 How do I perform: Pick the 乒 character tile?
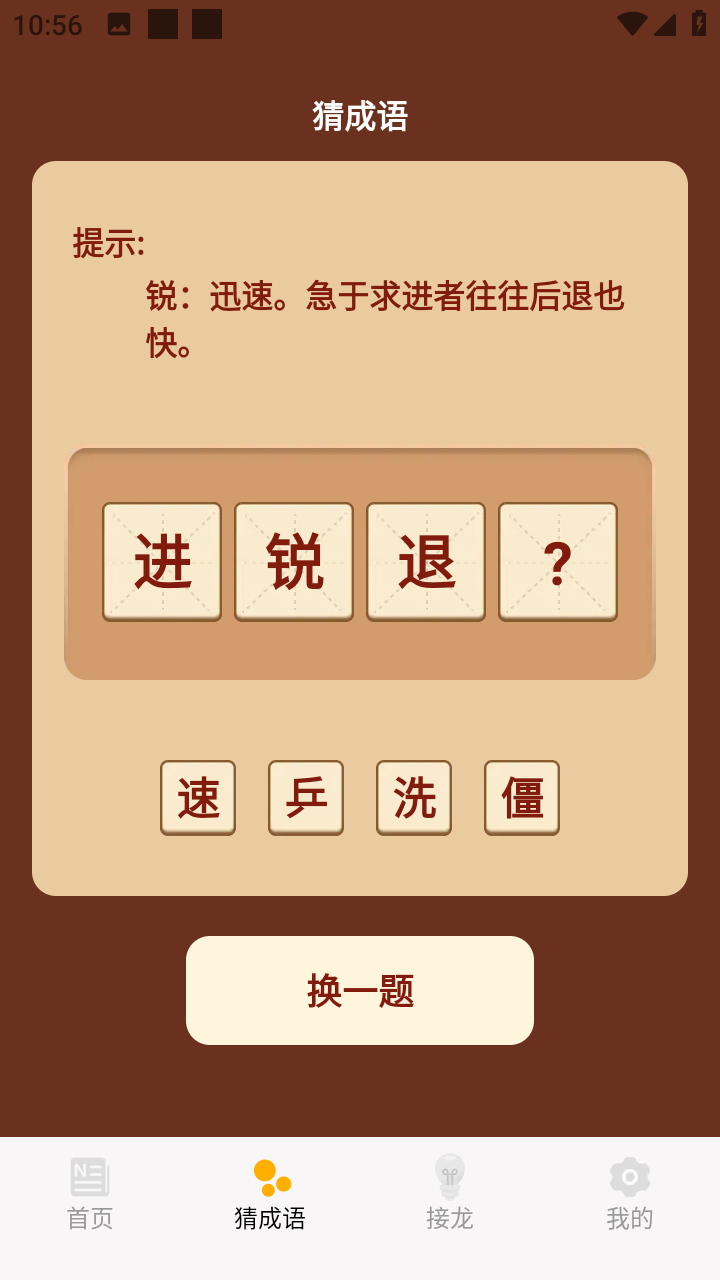(306, 797)
